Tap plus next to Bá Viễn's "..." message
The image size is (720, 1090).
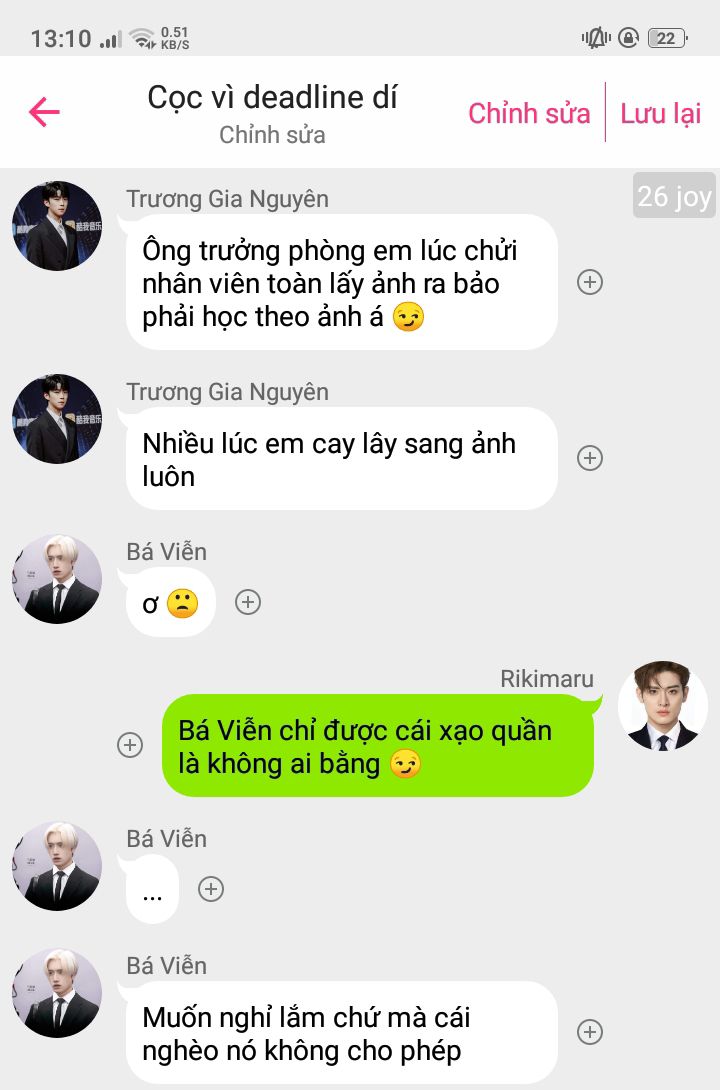(x=210, y=889)
